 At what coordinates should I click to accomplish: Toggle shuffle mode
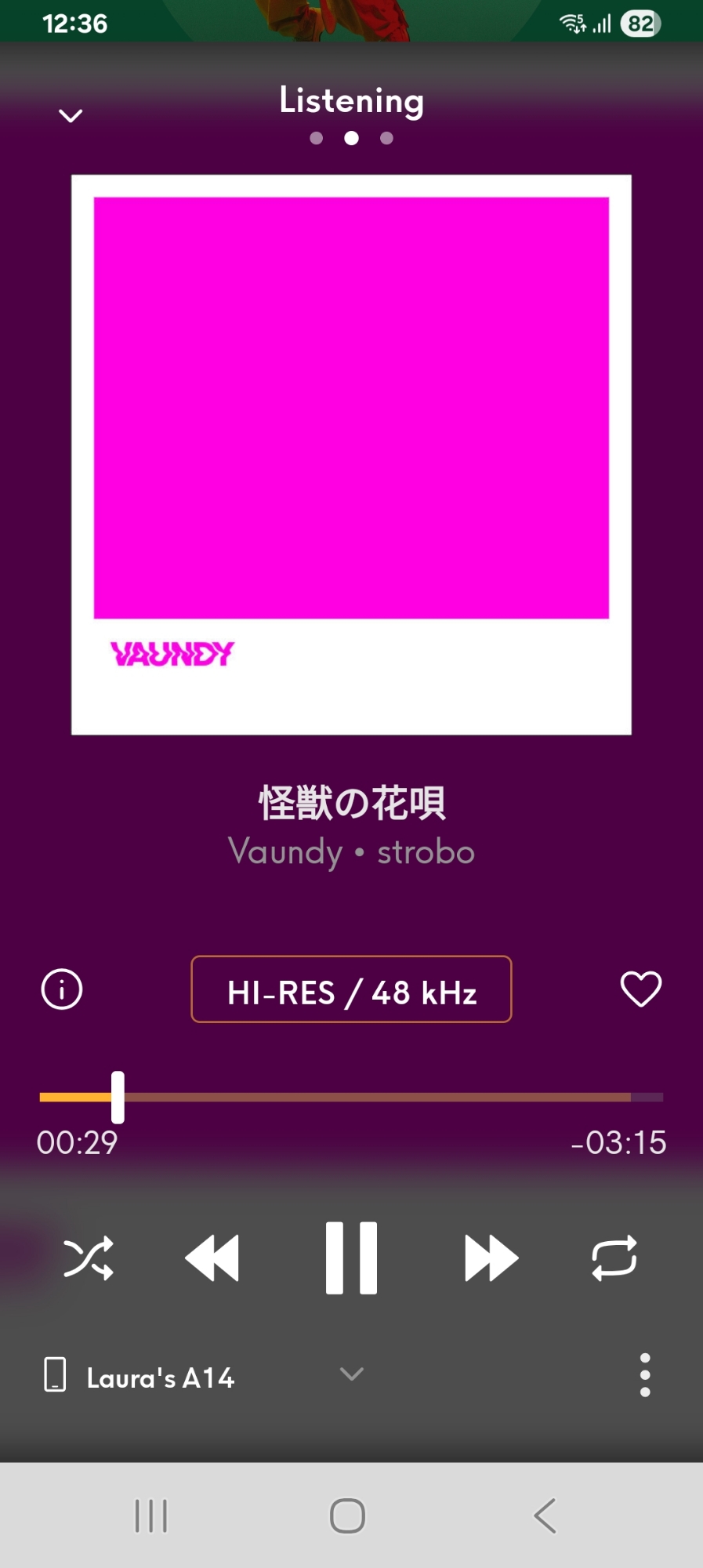pos(89,1258)
